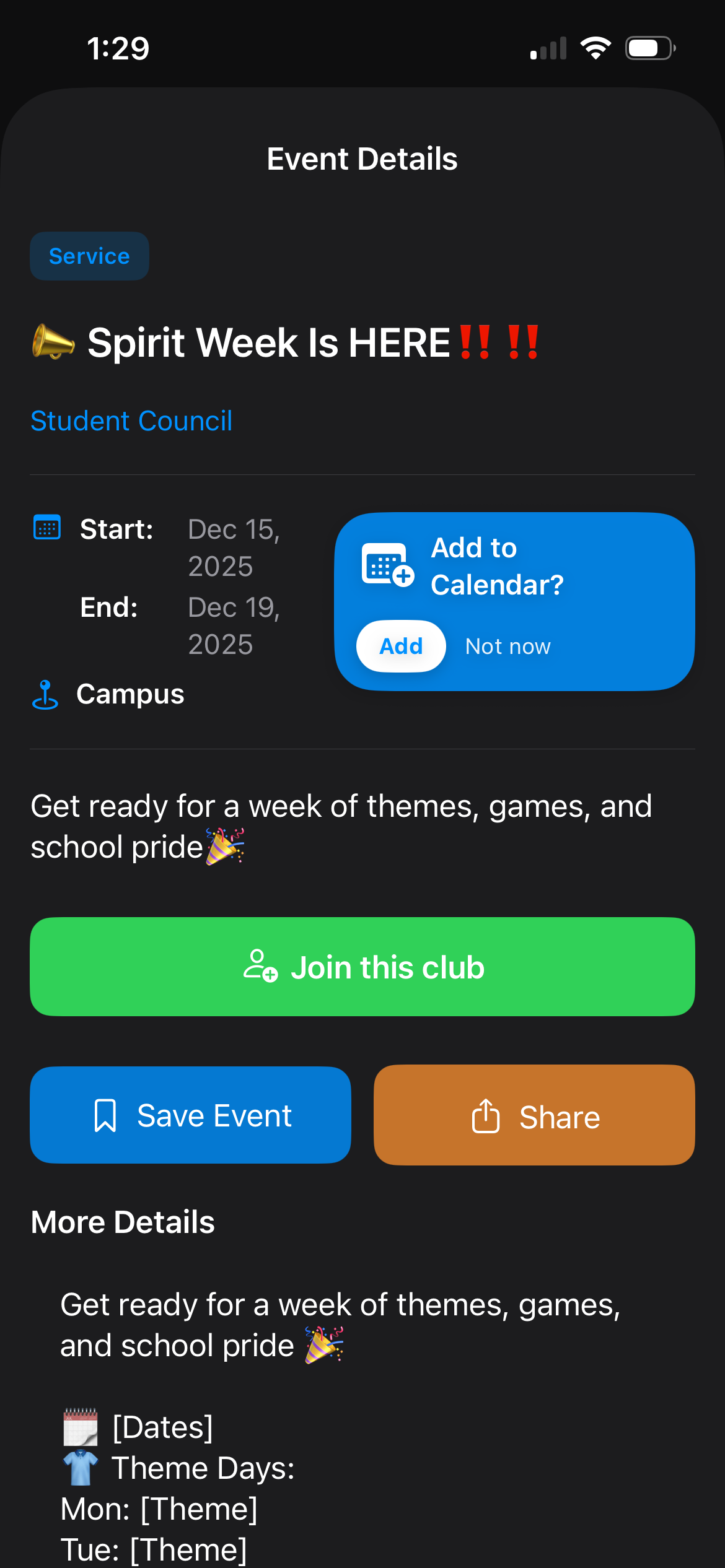The image size is (725, 1568).
Task: Dismiss calendar prompt with Not now
Action: tap(507, 647)
